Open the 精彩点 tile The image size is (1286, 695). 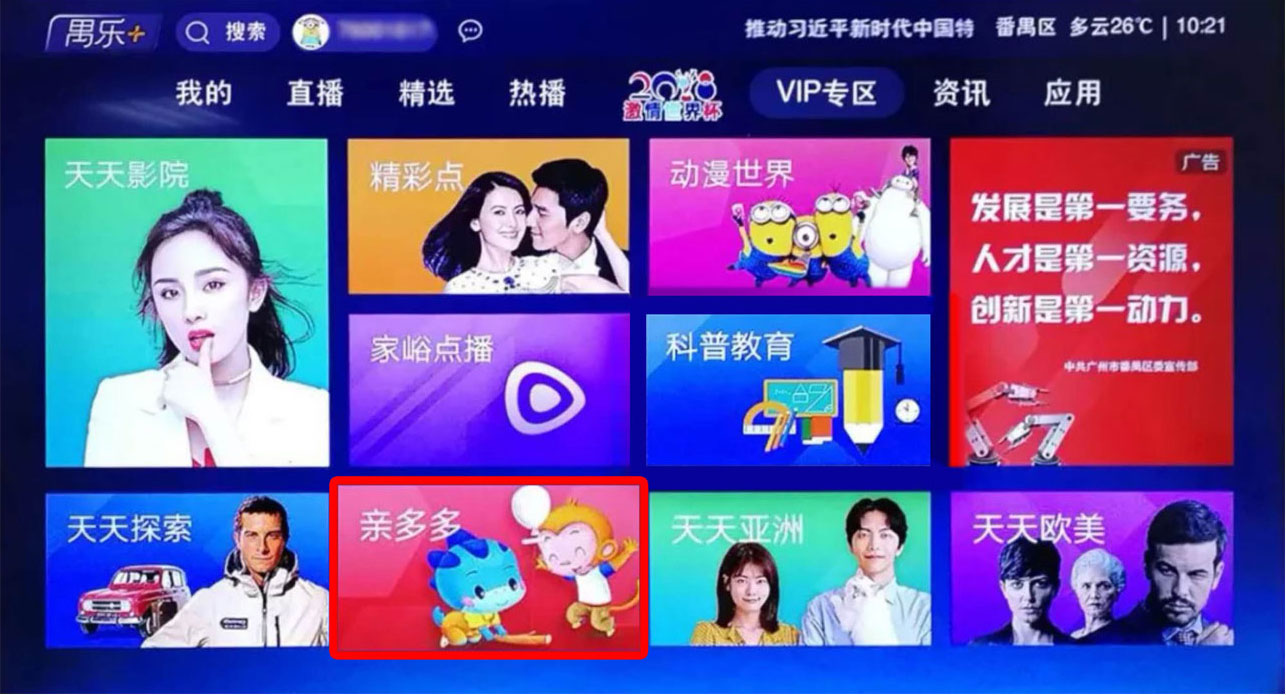(488, 216)
